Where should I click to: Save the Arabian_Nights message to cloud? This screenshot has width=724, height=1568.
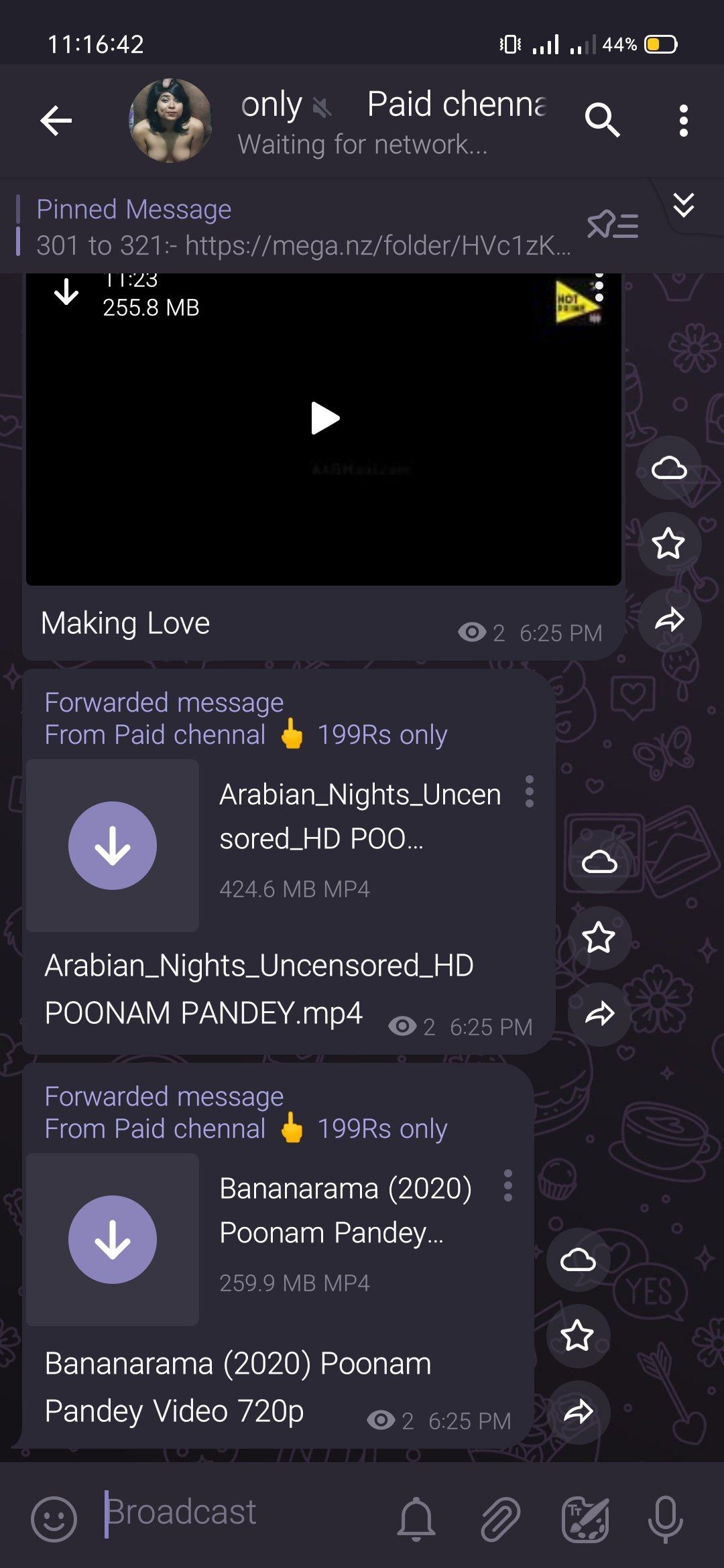coord(599,862)
